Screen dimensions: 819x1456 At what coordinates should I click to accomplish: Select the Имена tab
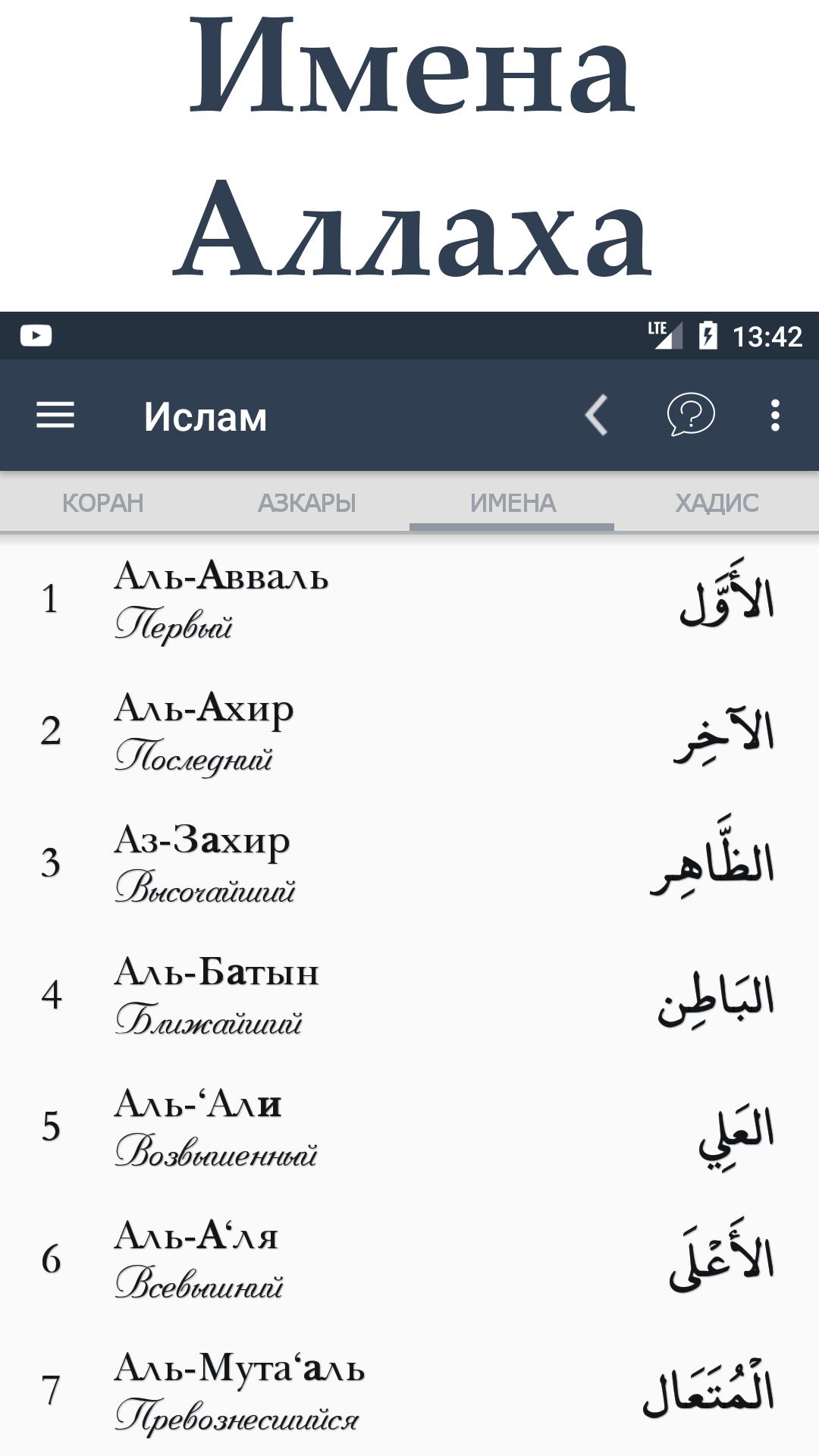coord(512,503)
